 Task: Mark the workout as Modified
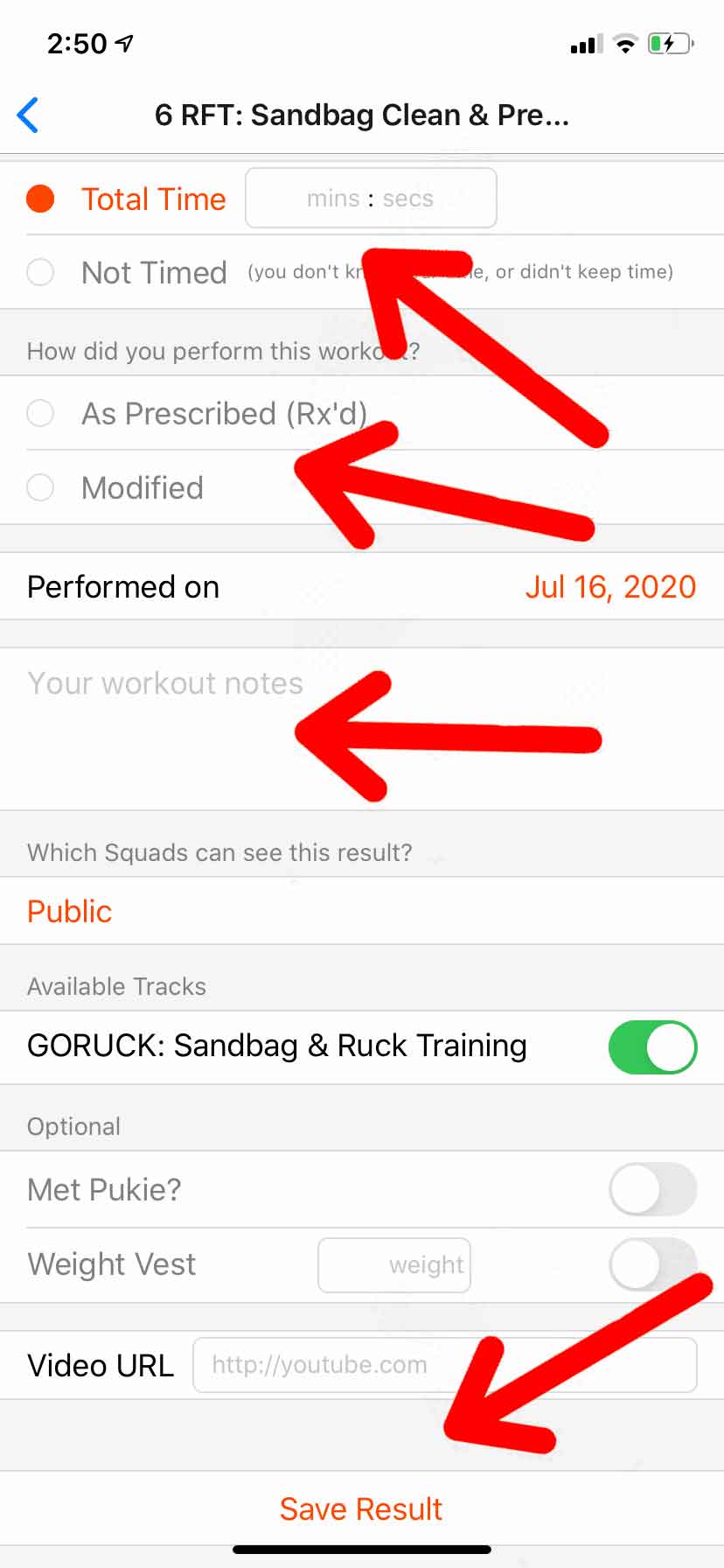coord(40,487)
